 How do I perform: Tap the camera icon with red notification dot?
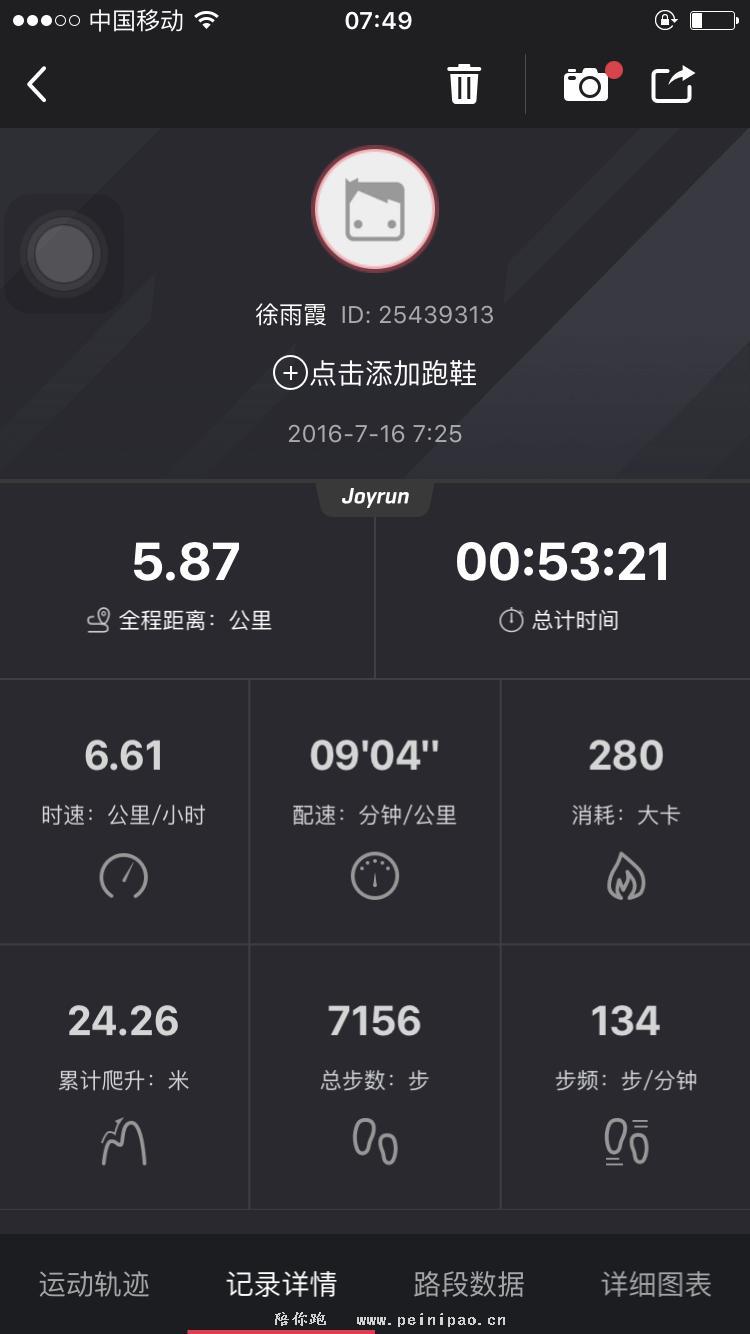586,84
